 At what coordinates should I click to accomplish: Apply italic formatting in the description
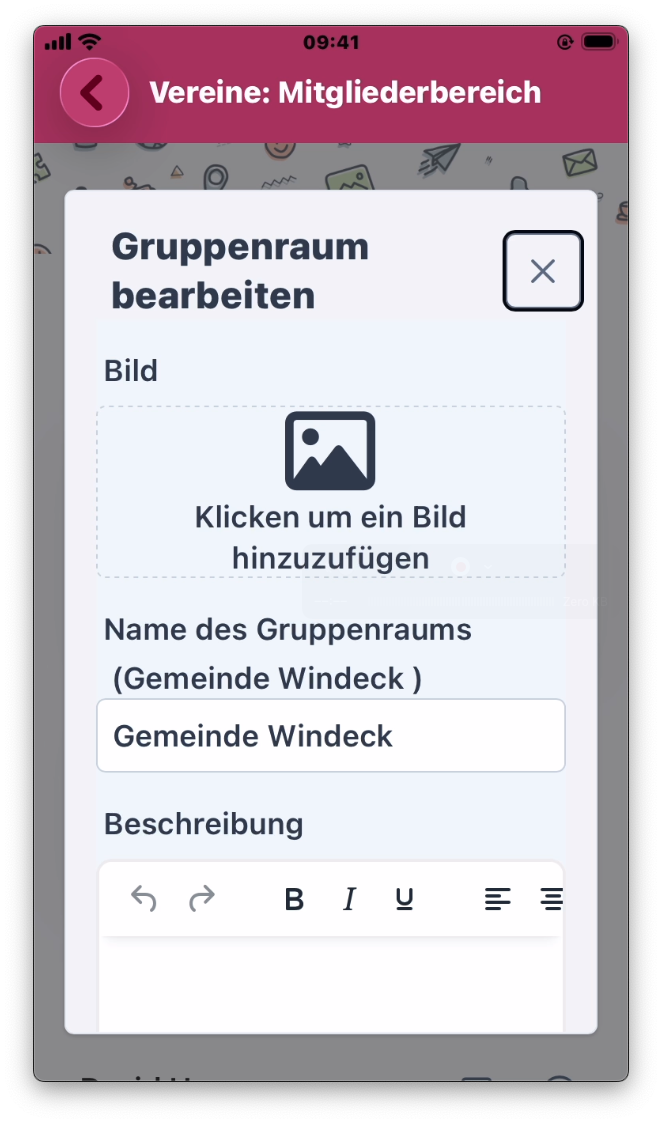coord(349,899)
